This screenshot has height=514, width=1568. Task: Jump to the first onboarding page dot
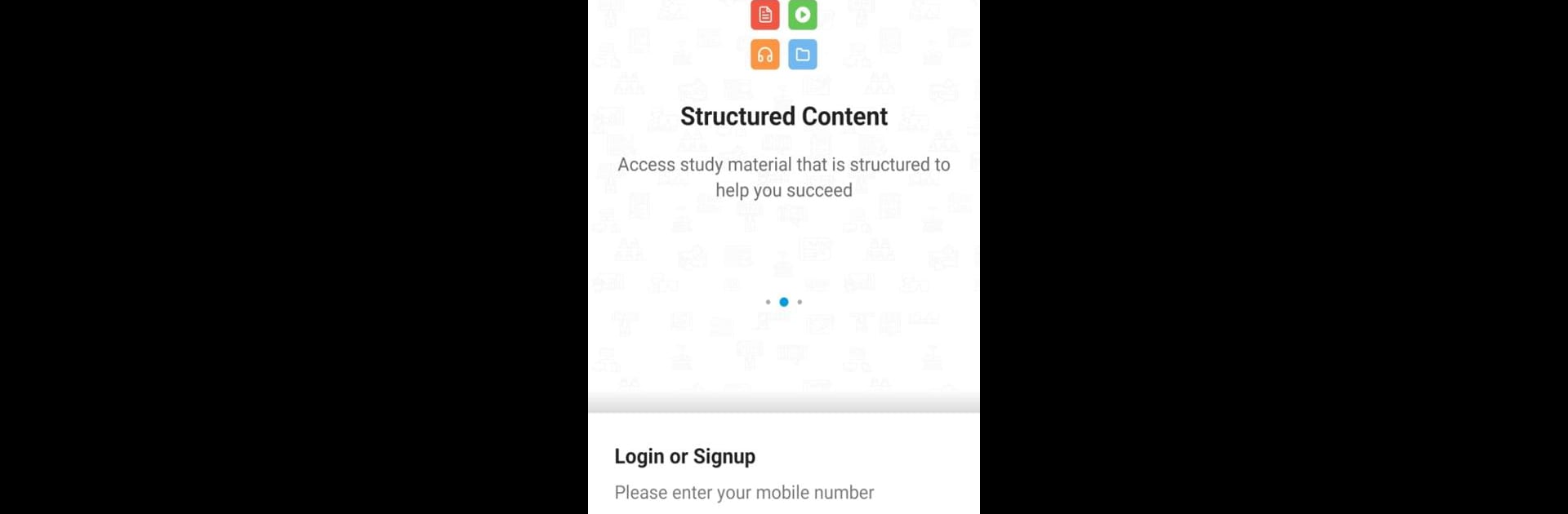pos(768,302)
